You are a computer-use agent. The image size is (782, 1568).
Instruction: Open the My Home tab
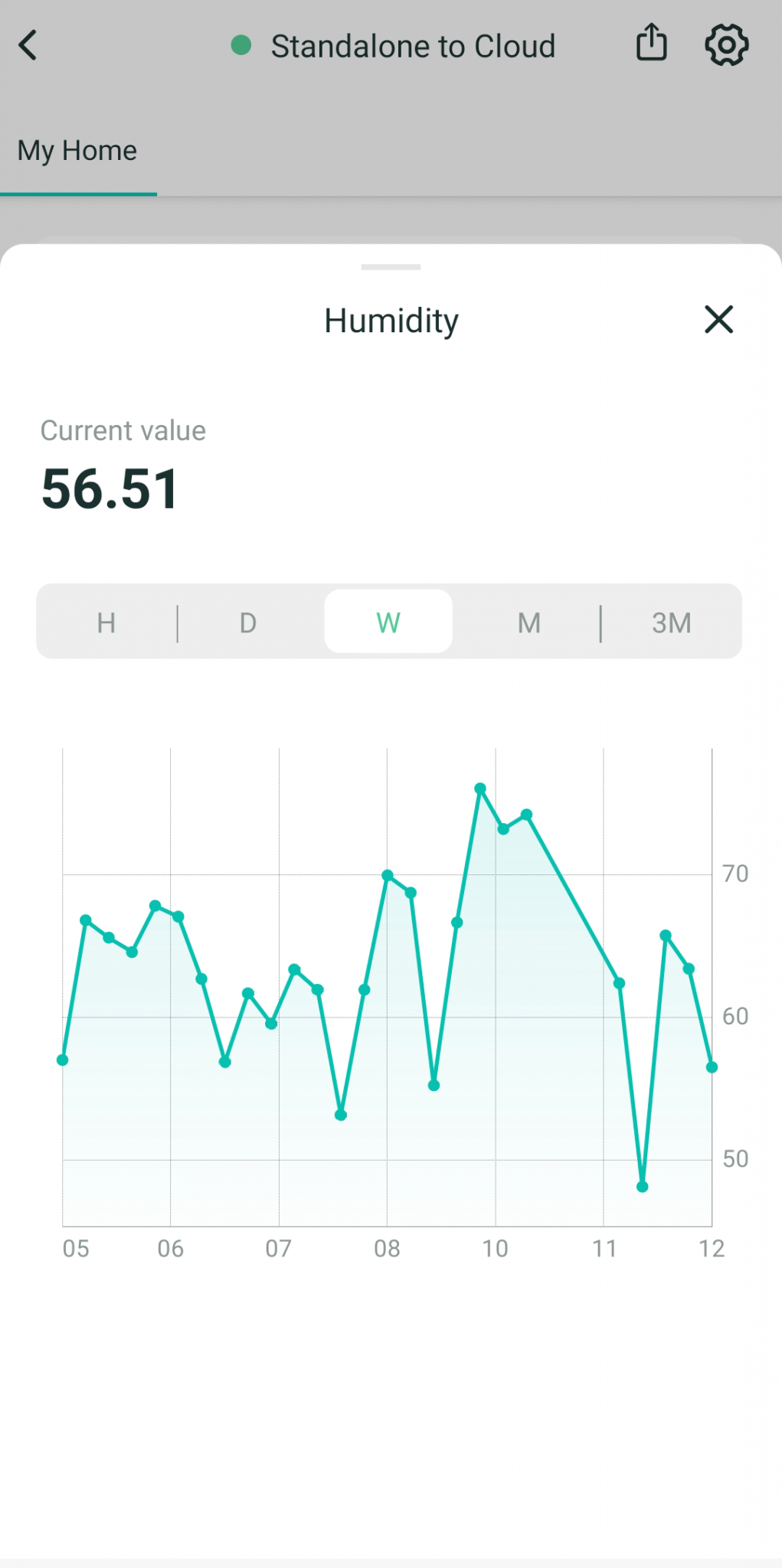pos(77,151)
